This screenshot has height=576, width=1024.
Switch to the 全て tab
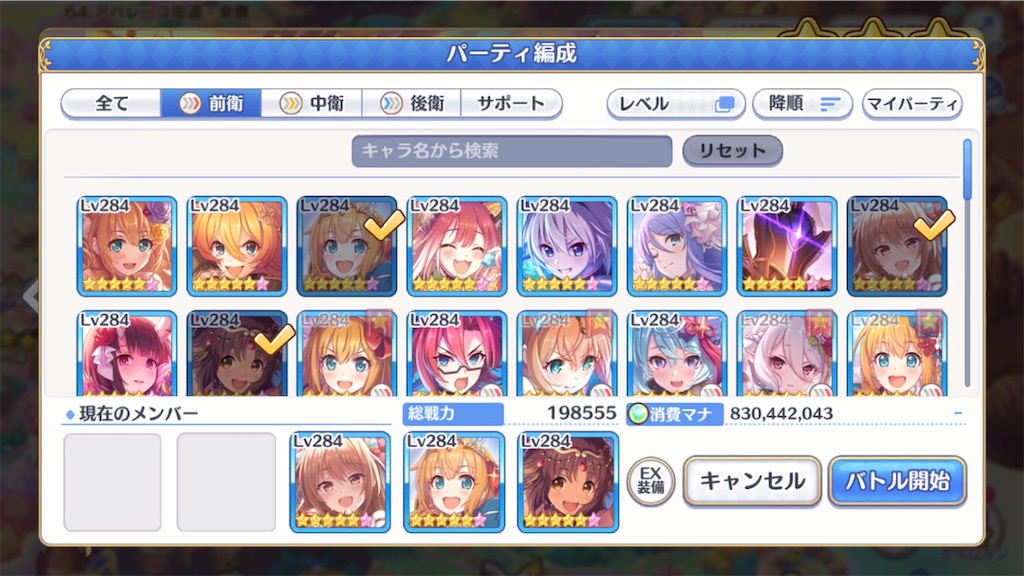click(x=111, y=104)
